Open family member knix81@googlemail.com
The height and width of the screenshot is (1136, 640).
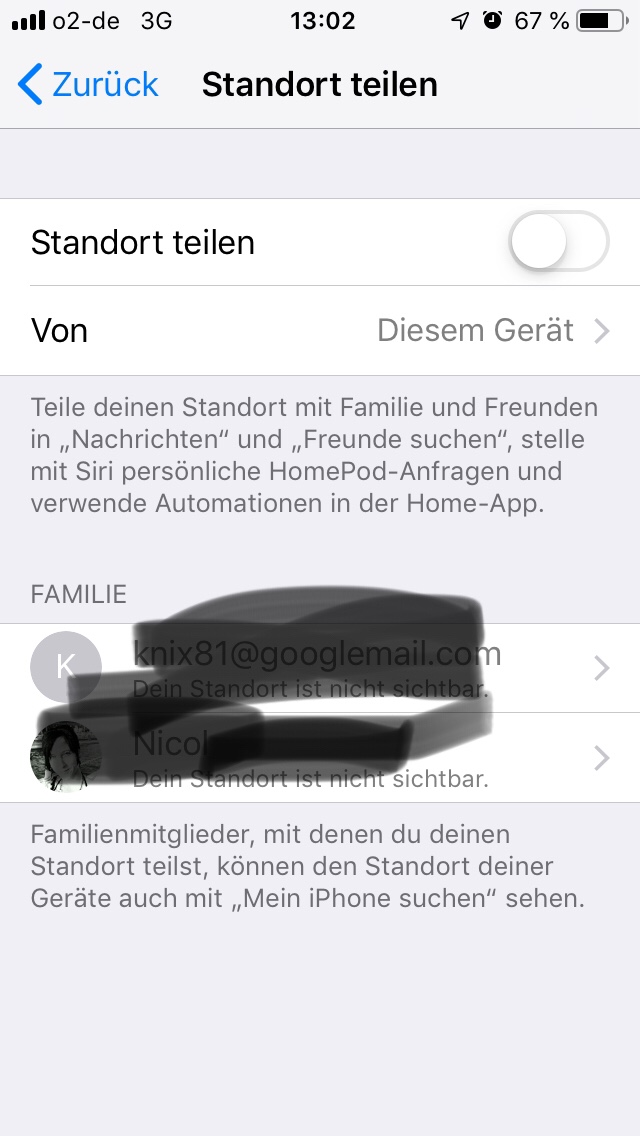[320, 667]
